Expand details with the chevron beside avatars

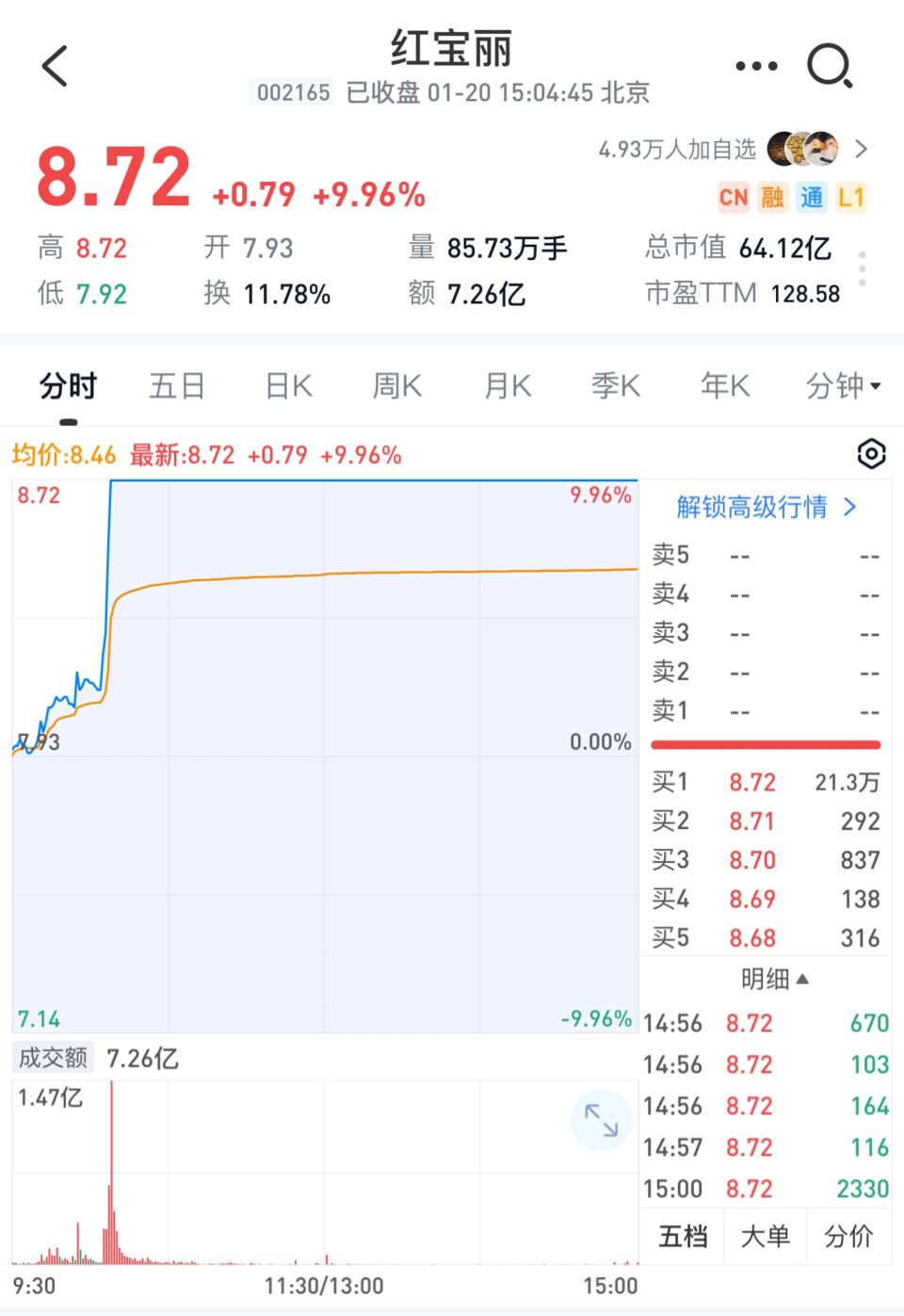coord(862,149)
